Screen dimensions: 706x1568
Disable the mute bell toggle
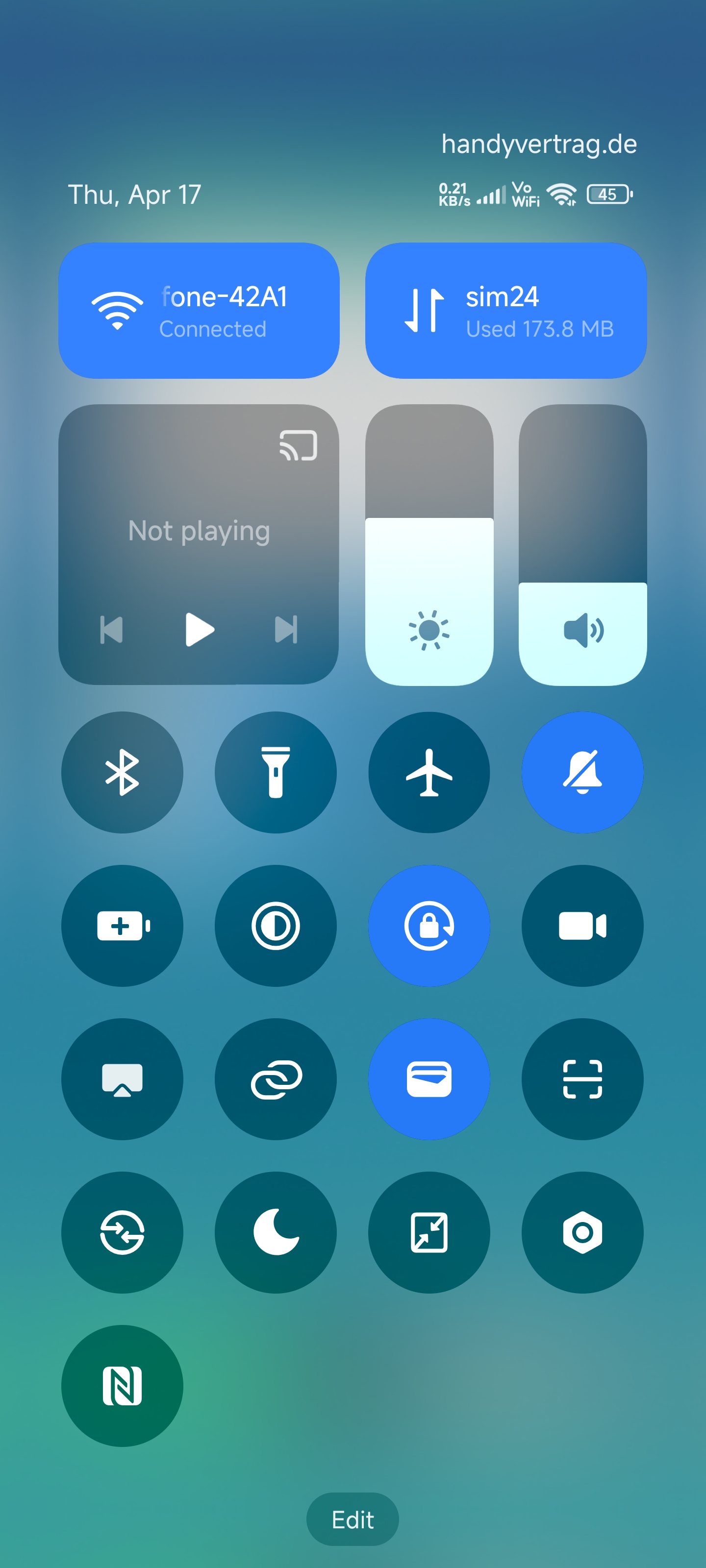pos(582,772)
